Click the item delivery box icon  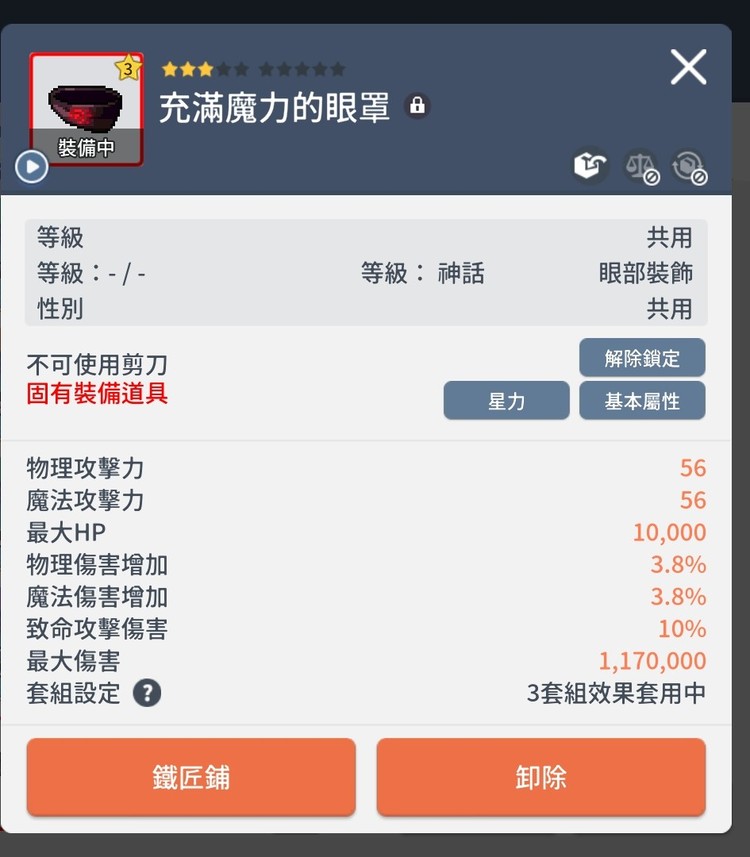589,167
